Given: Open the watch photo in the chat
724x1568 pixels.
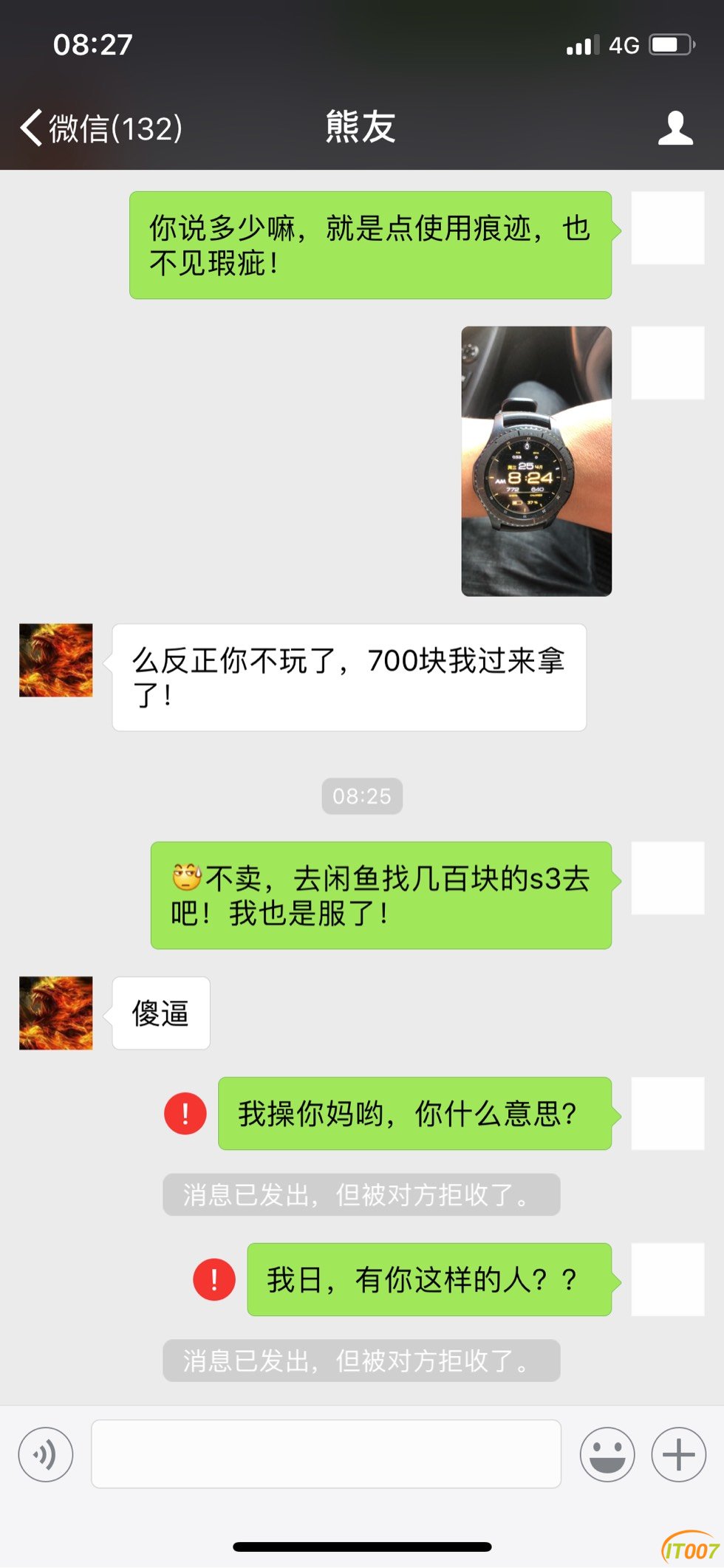Looking at the screenshot, I should click(536, 461).
